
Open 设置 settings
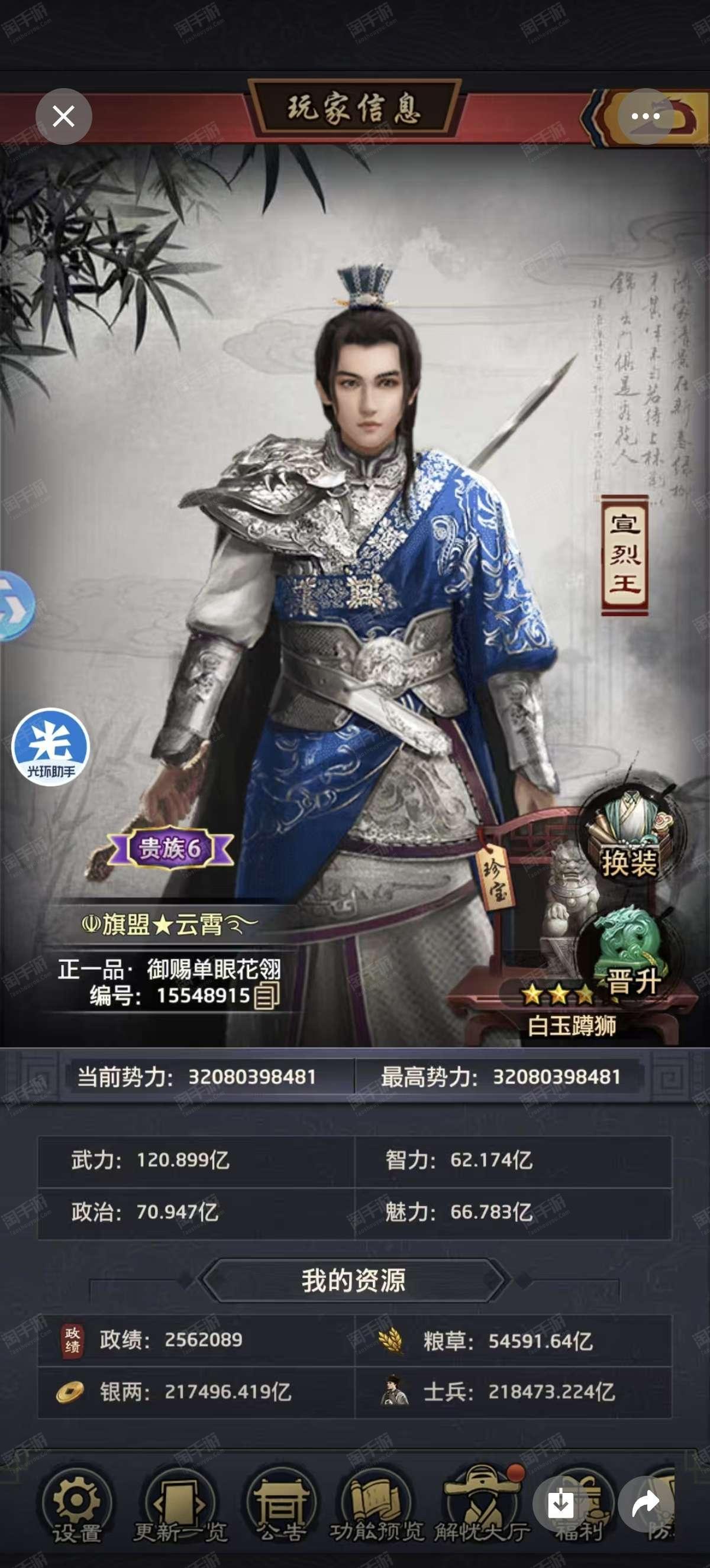(x=77, y=1509)
